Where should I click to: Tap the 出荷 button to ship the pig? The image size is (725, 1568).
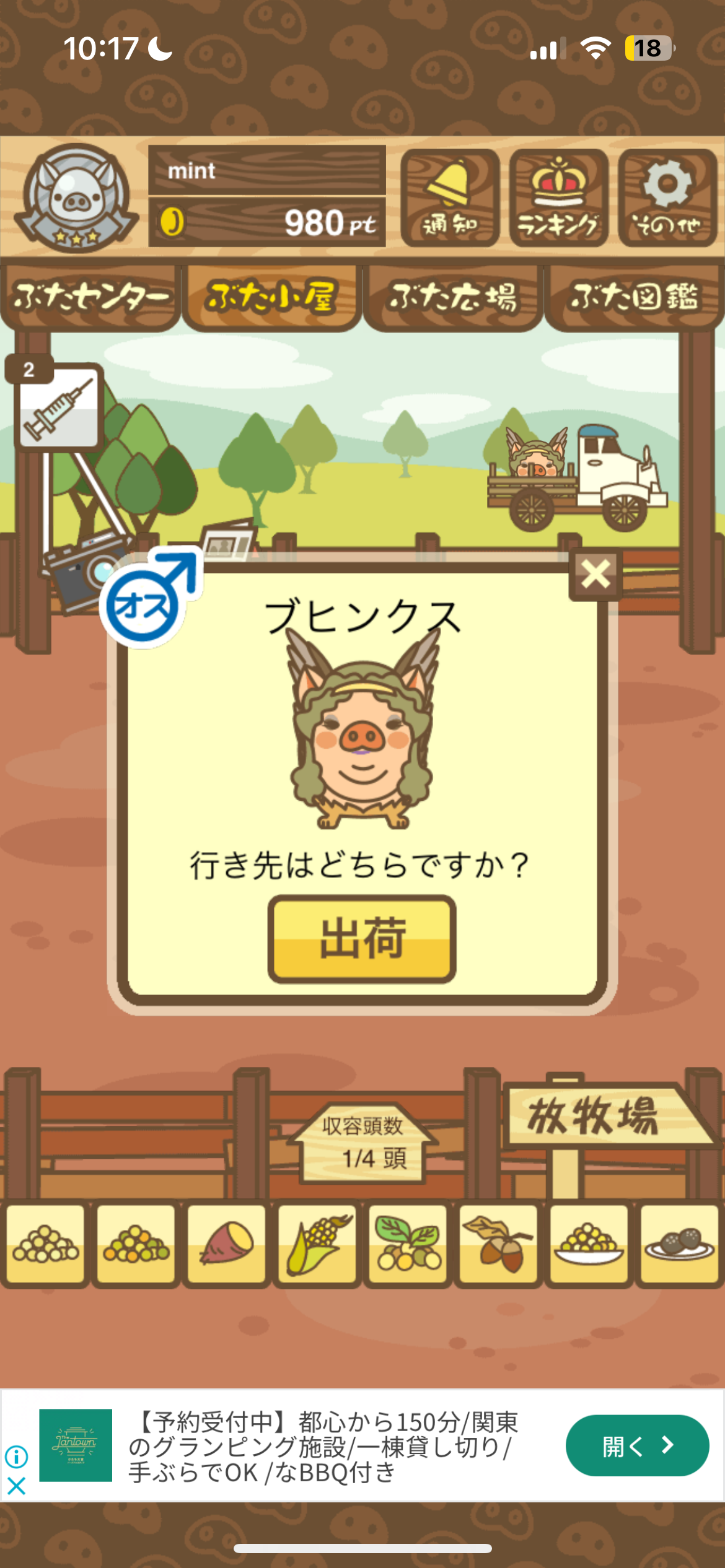[x=362, y=939]
